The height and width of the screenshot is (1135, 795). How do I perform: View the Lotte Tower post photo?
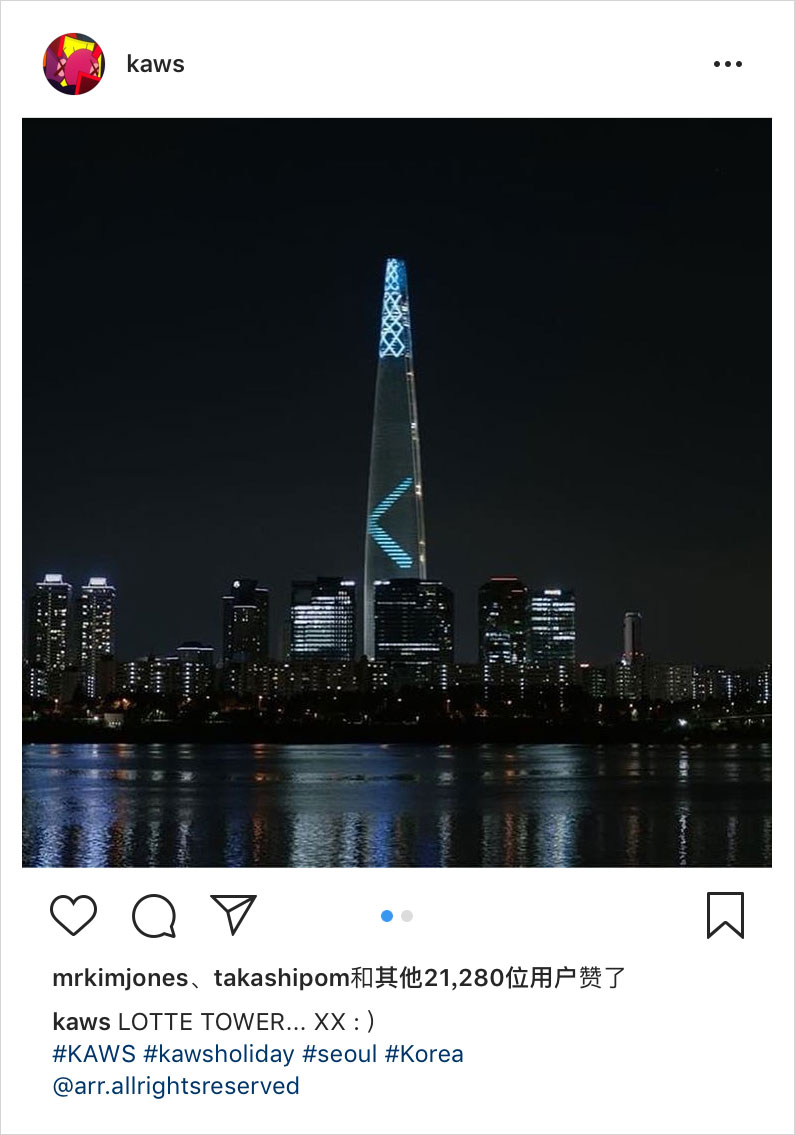(397, 492)
